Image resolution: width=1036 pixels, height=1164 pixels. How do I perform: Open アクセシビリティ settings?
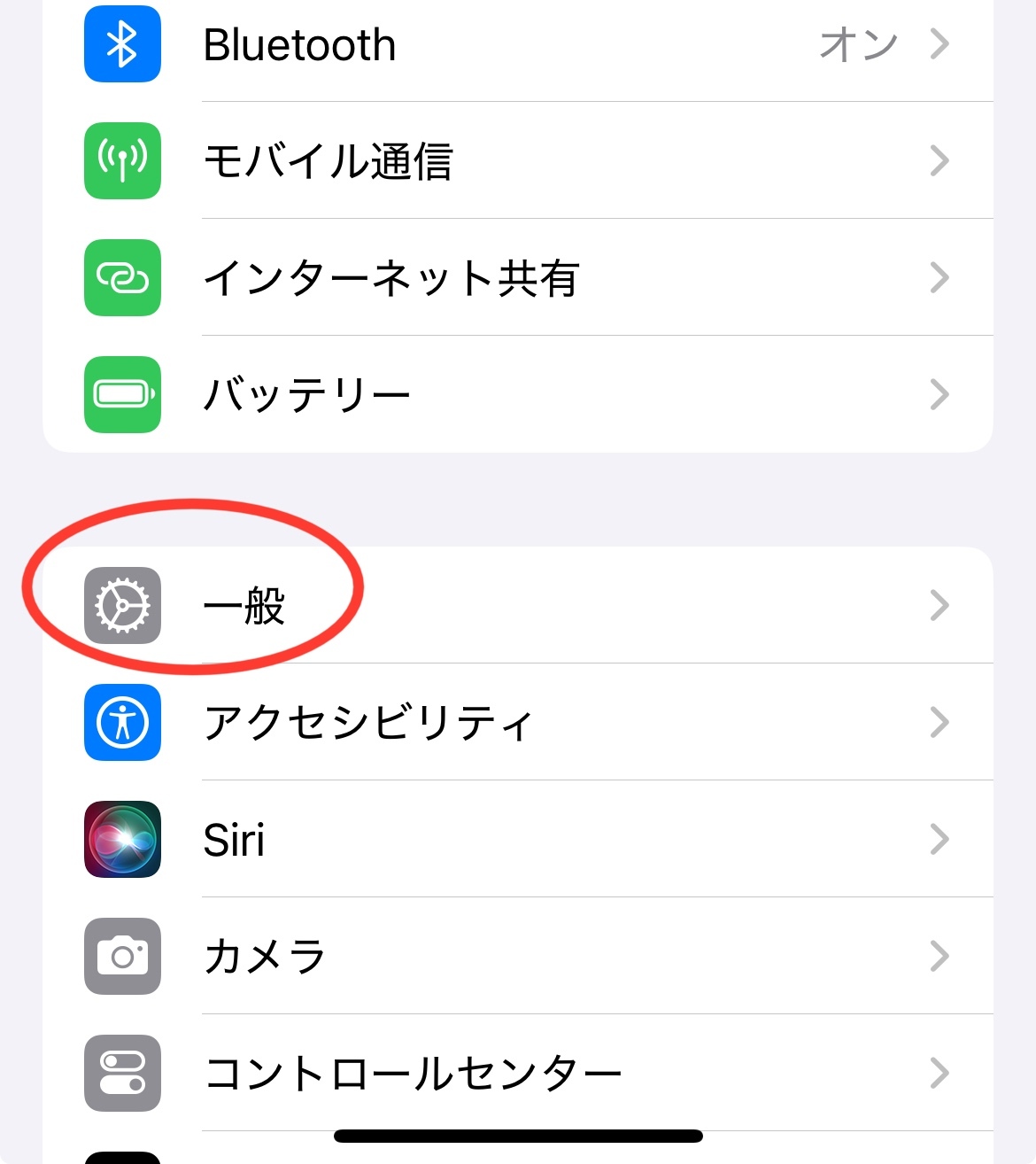(x=518, y=722)
